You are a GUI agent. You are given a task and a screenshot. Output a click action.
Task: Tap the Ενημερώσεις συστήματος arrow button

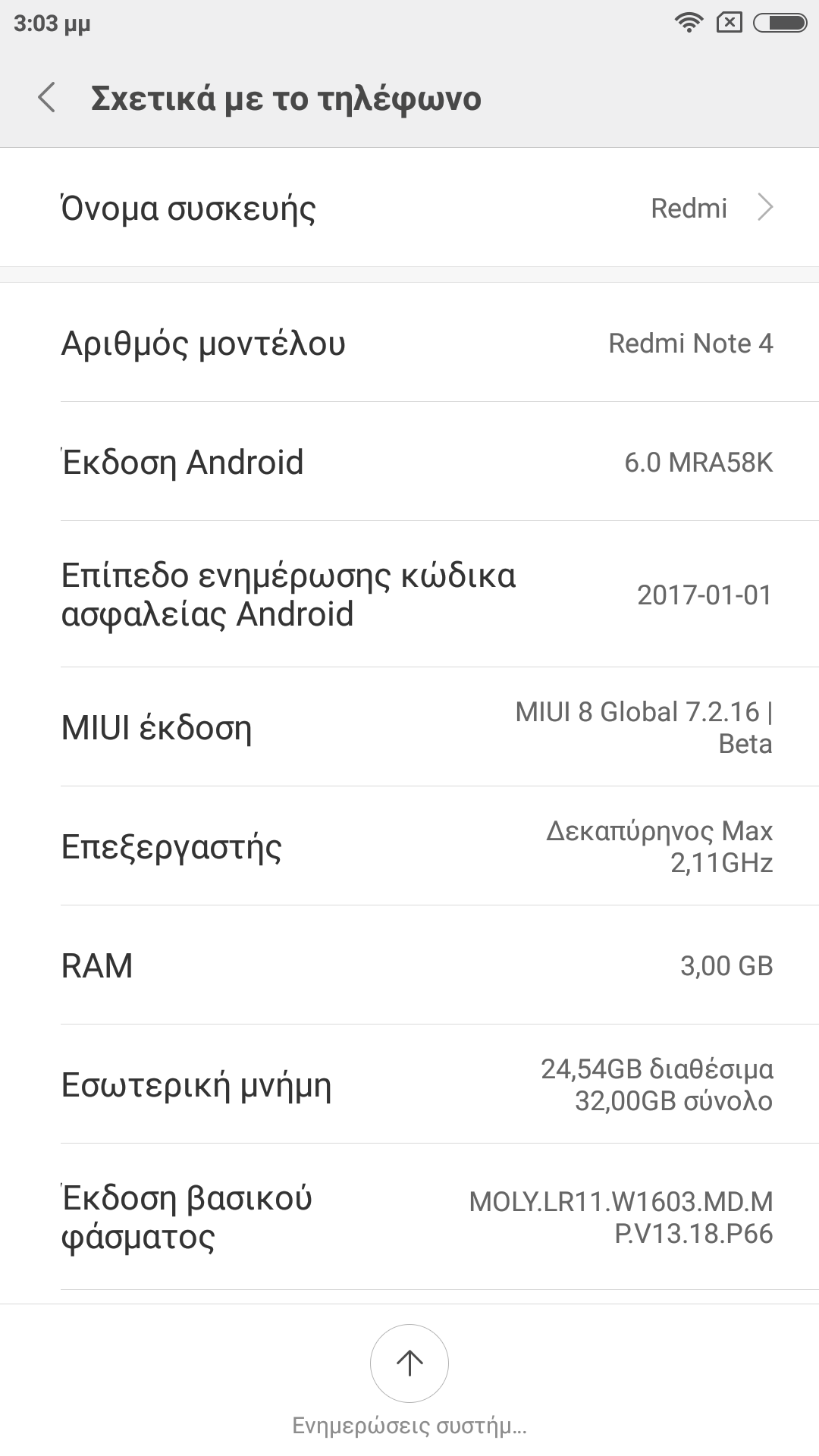[x=409, y=1363]
